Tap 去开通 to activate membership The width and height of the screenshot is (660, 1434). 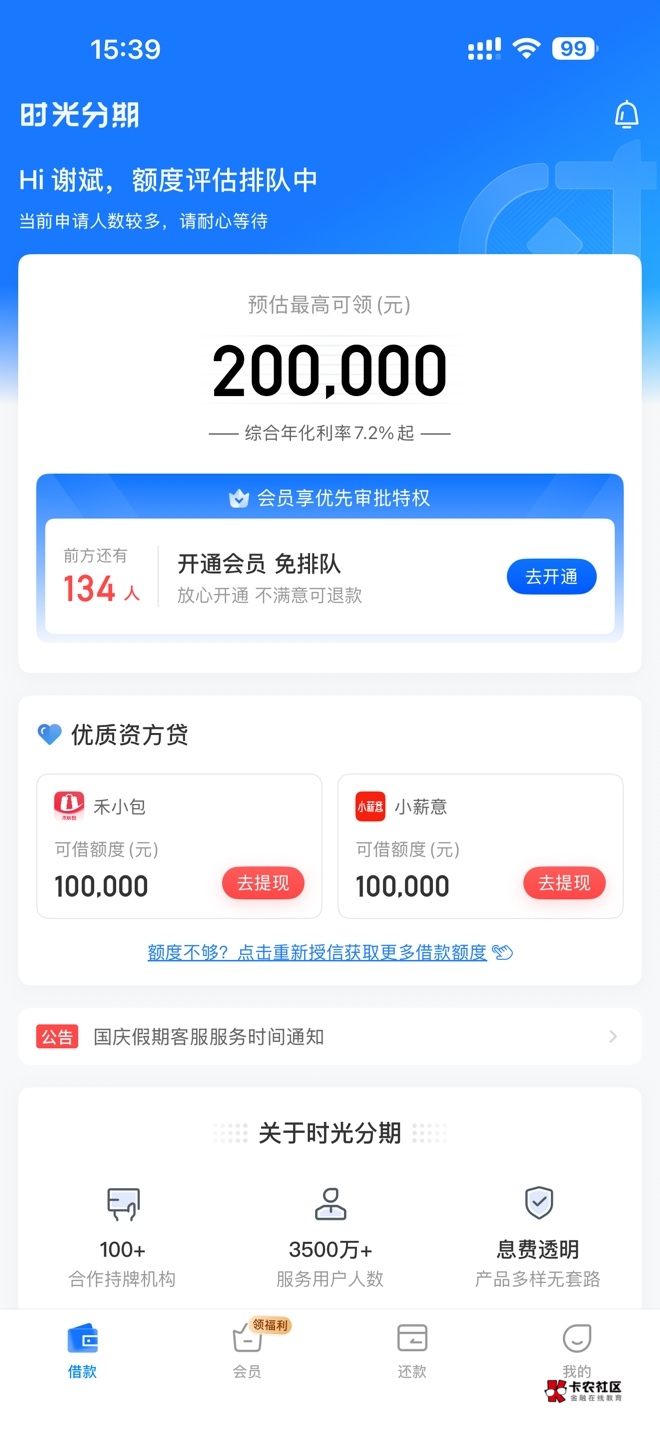coord(551,576)
